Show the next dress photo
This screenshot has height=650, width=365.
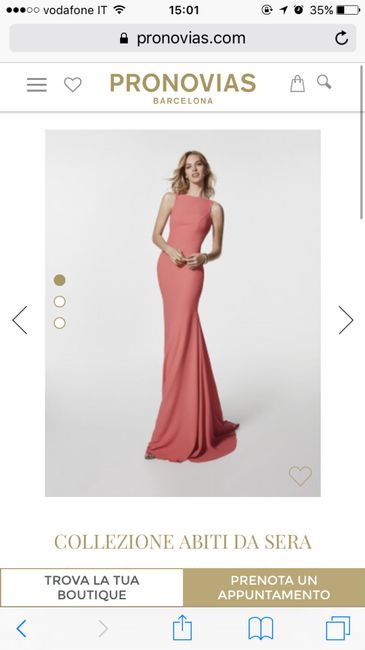(x=346, y=320)
